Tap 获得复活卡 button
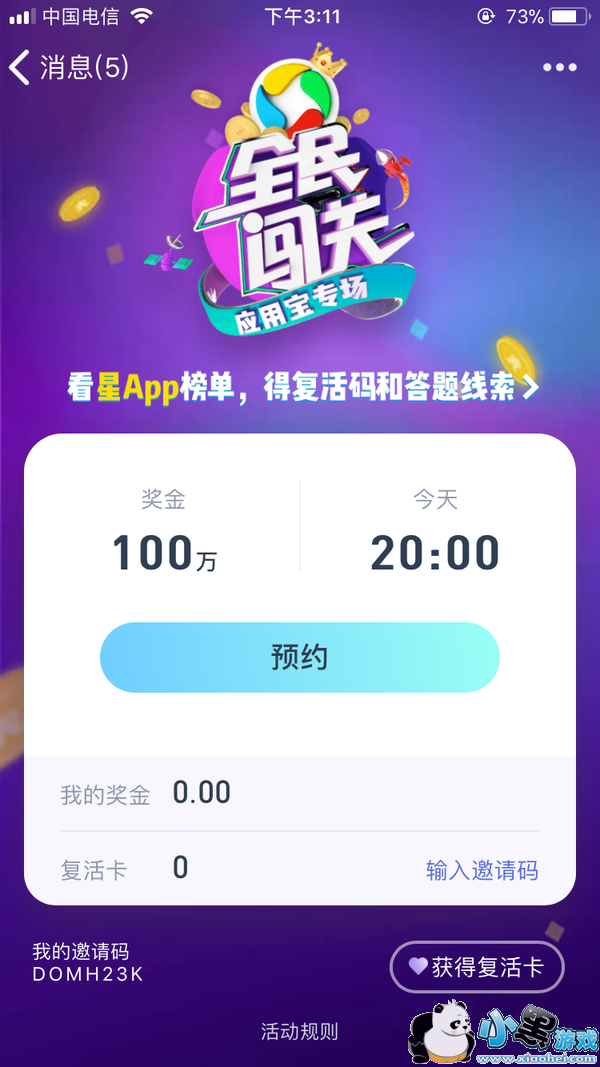 click(x=477, y=967)
